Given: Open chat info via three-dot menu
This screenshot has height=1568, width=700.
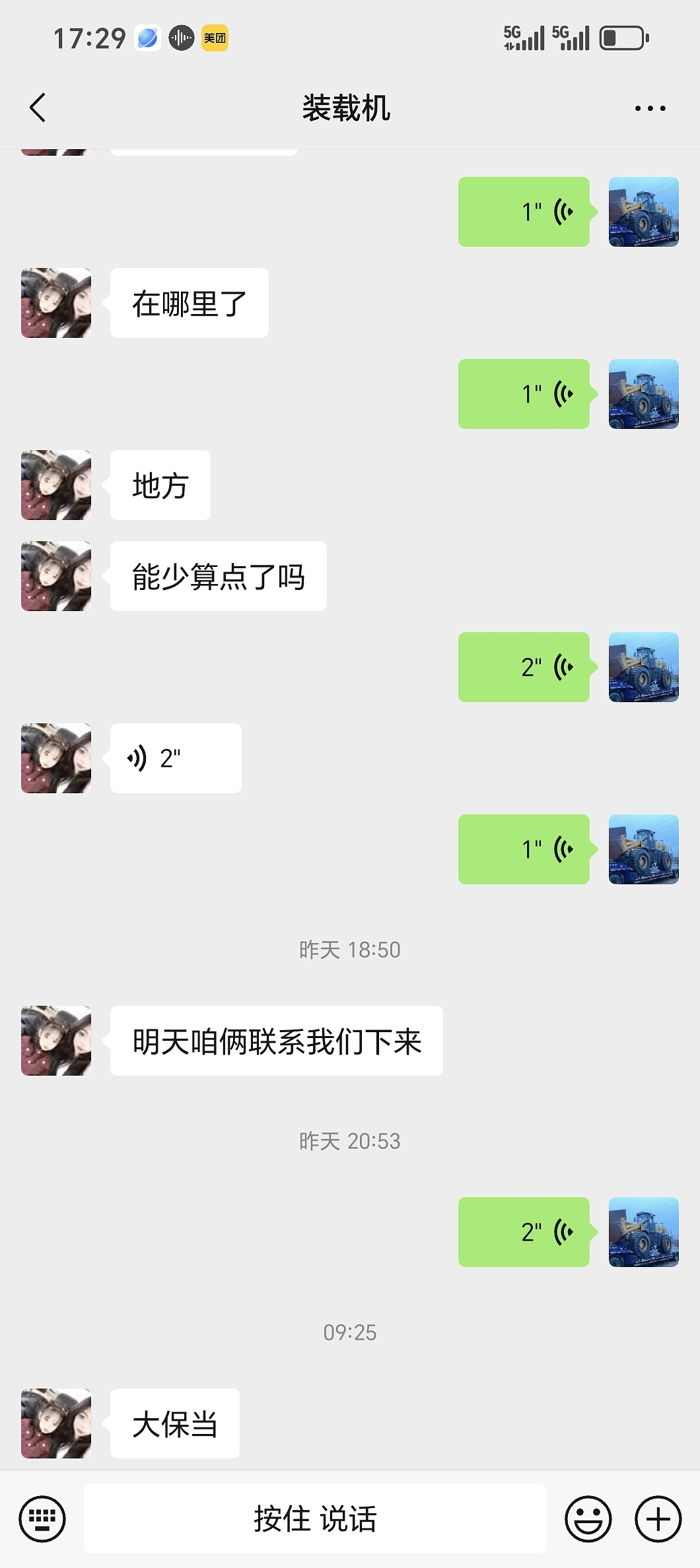Looking at the screenshot, I should [x=650, y=108].
